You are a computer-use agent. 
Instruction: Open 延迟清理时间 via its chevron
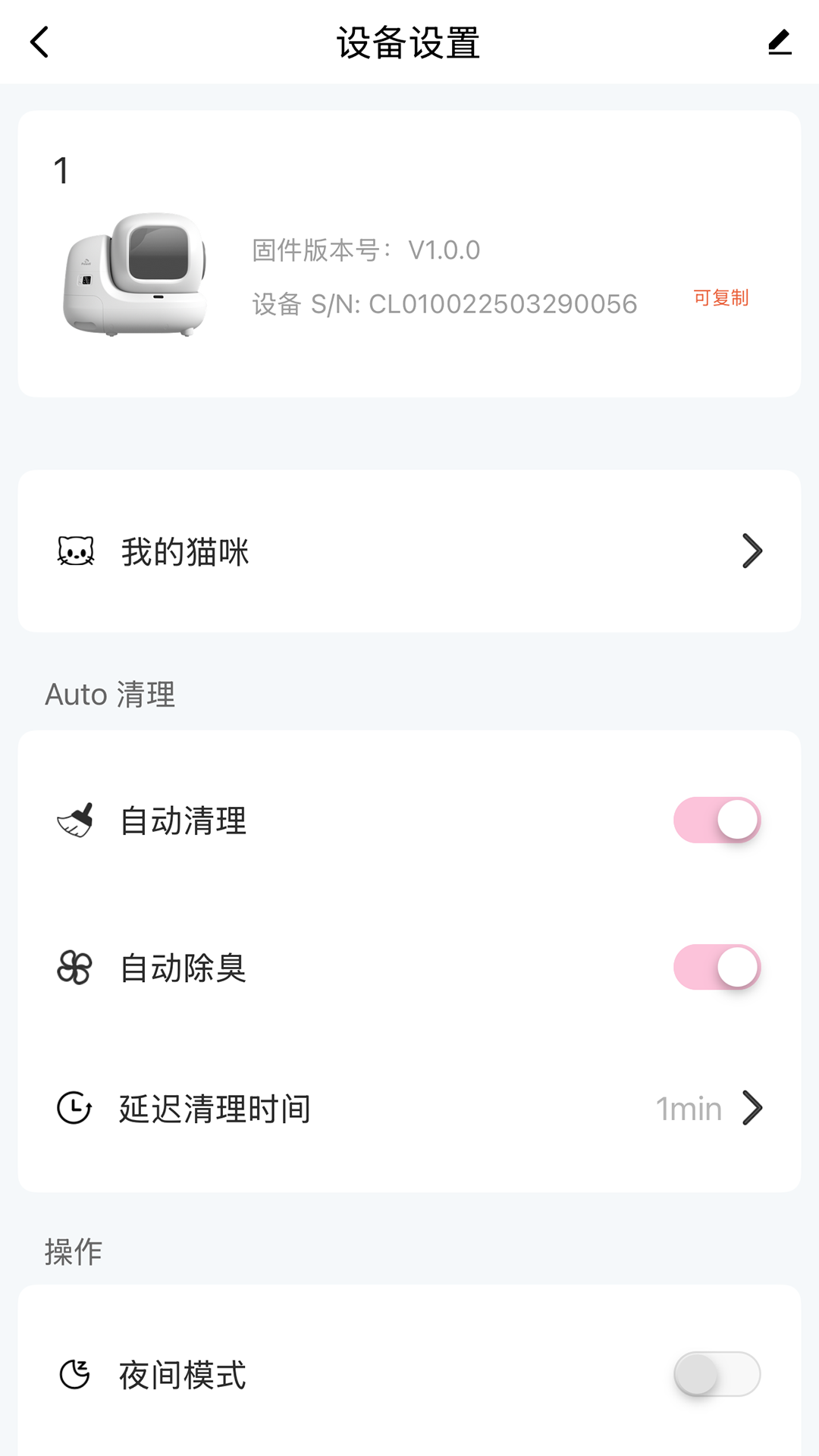click(x=752, y=1107)
